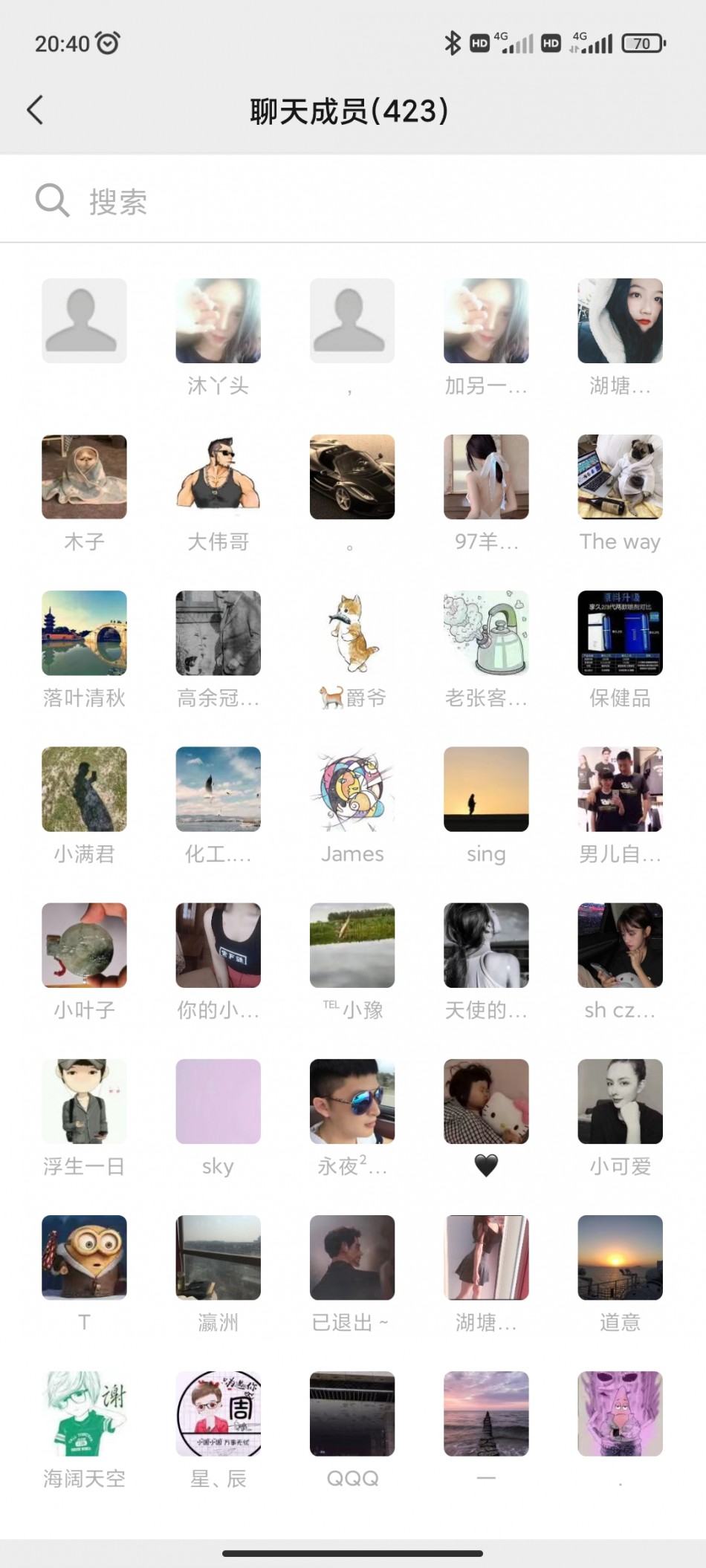
Task: Select member 落叶清秋
Action: tap(84, 633)
